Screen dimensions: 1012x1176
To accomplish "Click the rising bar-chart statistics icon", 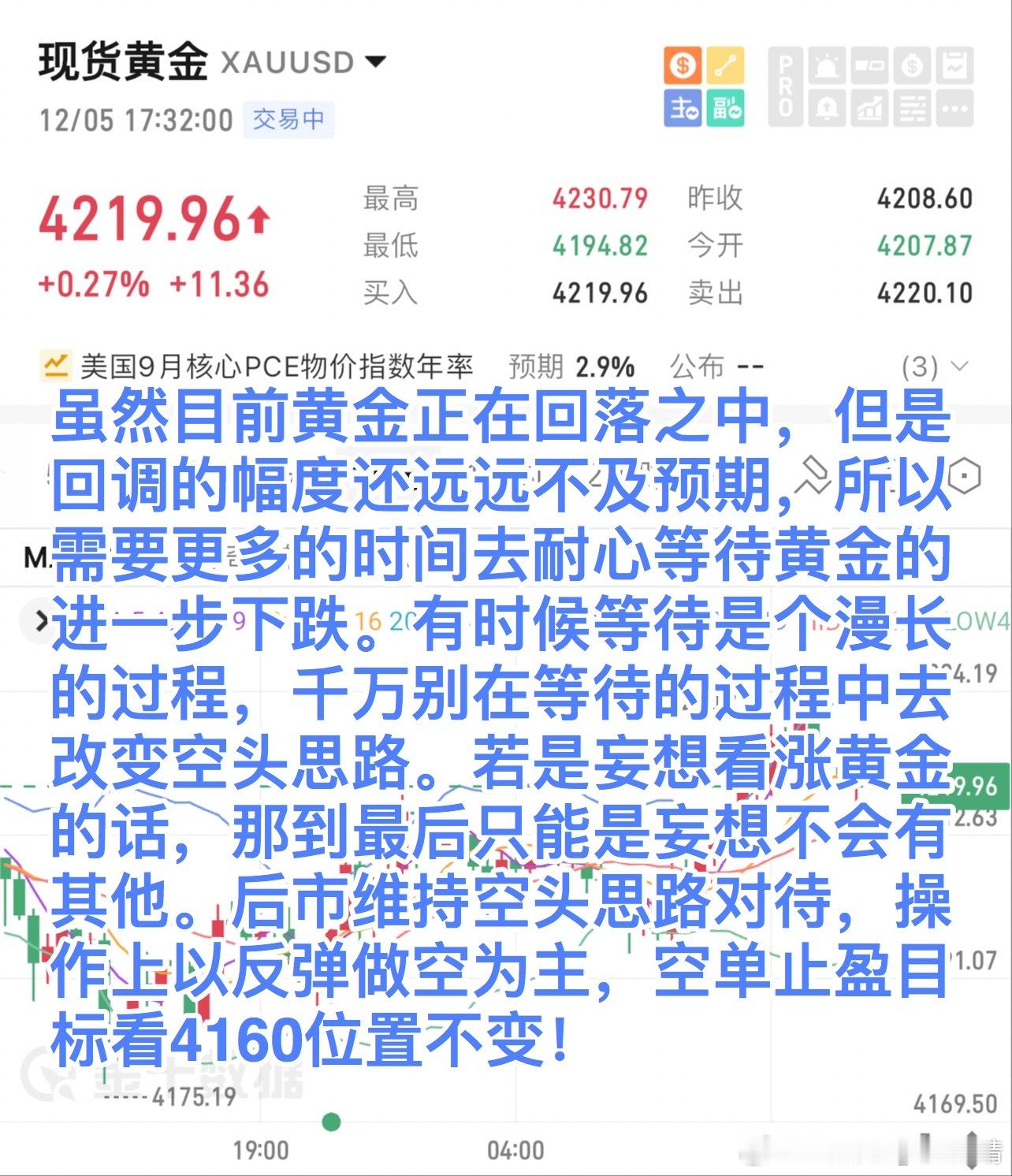I will click(x=871, y=109).
